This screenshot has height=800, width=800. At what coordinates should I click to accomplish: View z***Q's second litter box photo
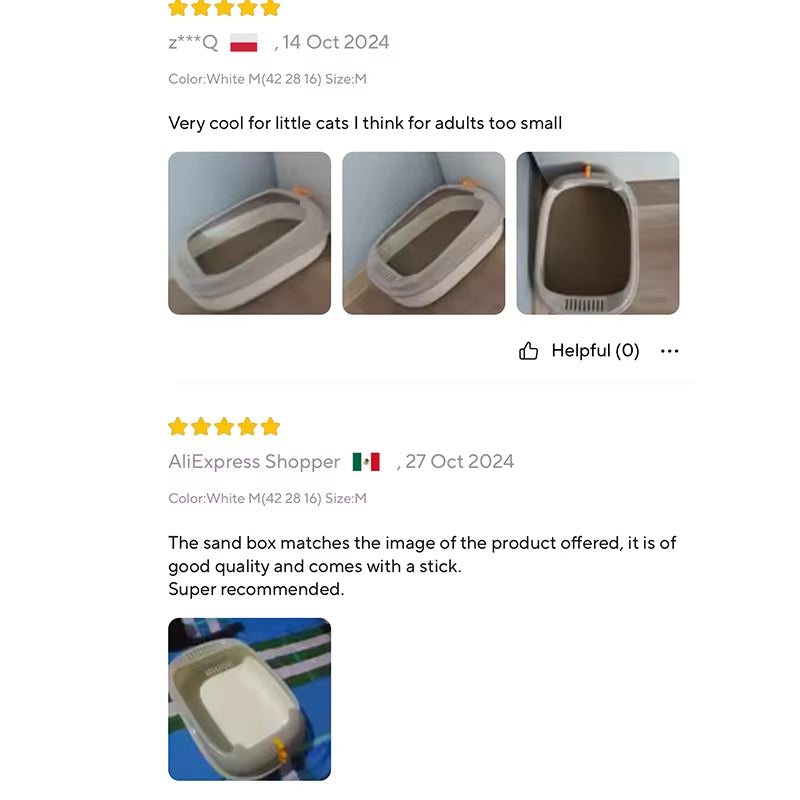coord(423,233)
